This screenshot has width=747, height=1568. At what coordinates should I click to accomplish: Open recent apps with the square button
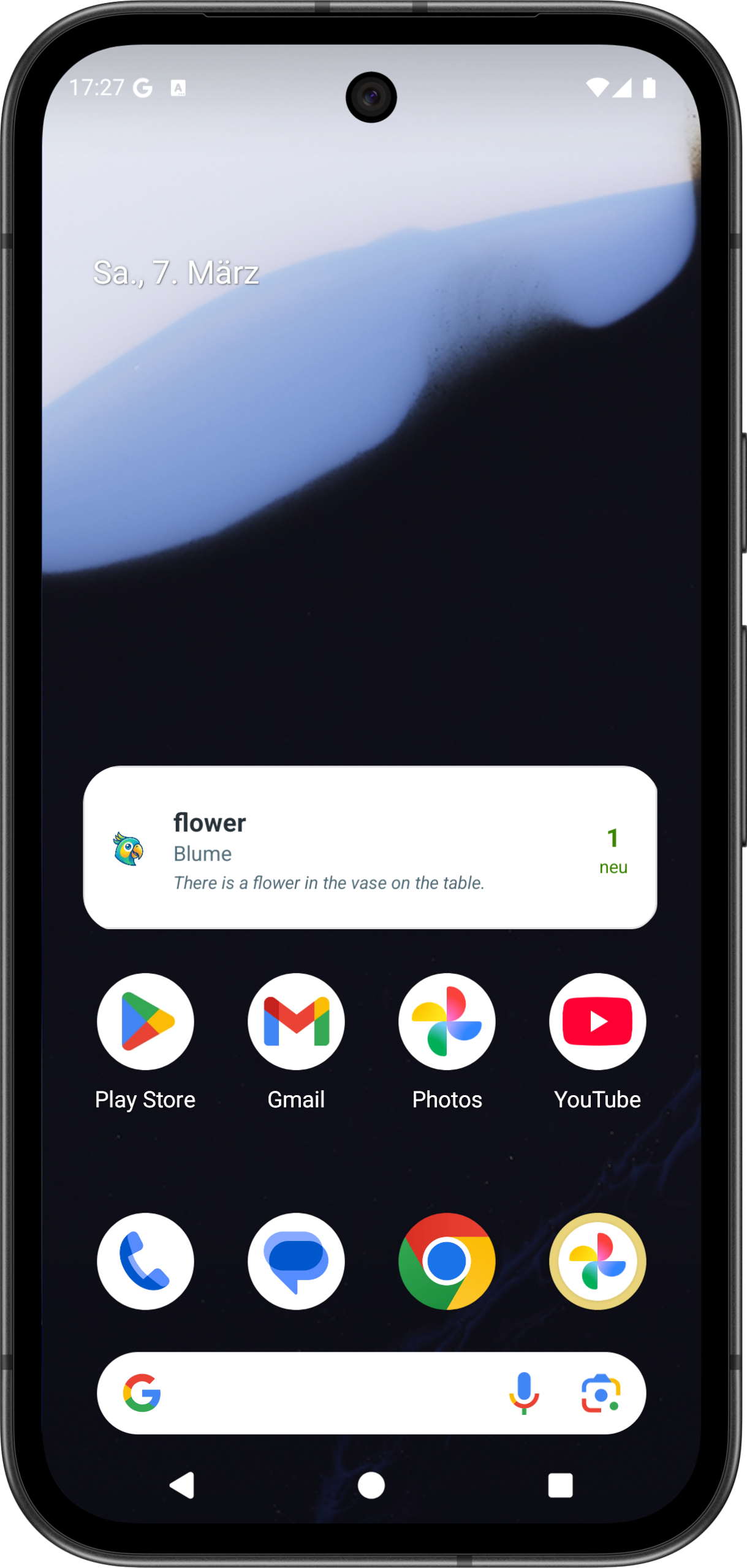(x=560, y=1485)
